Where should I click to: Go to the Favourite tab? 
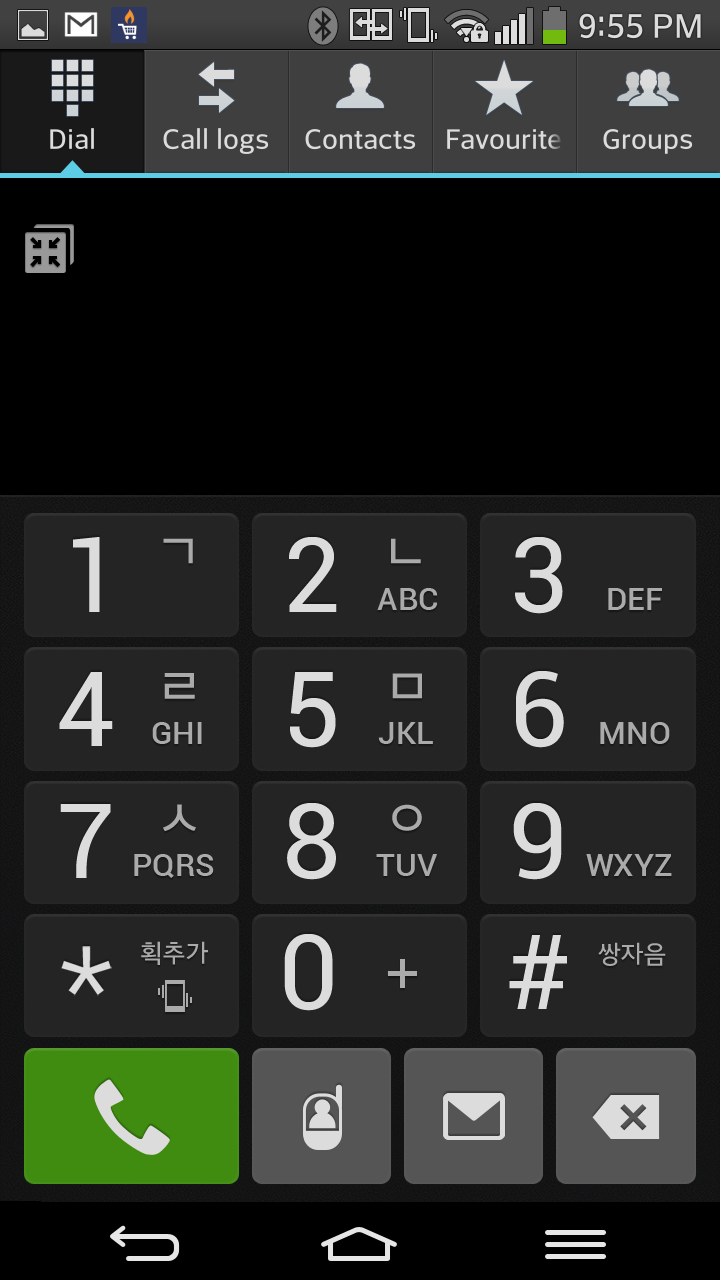(504, 111)
